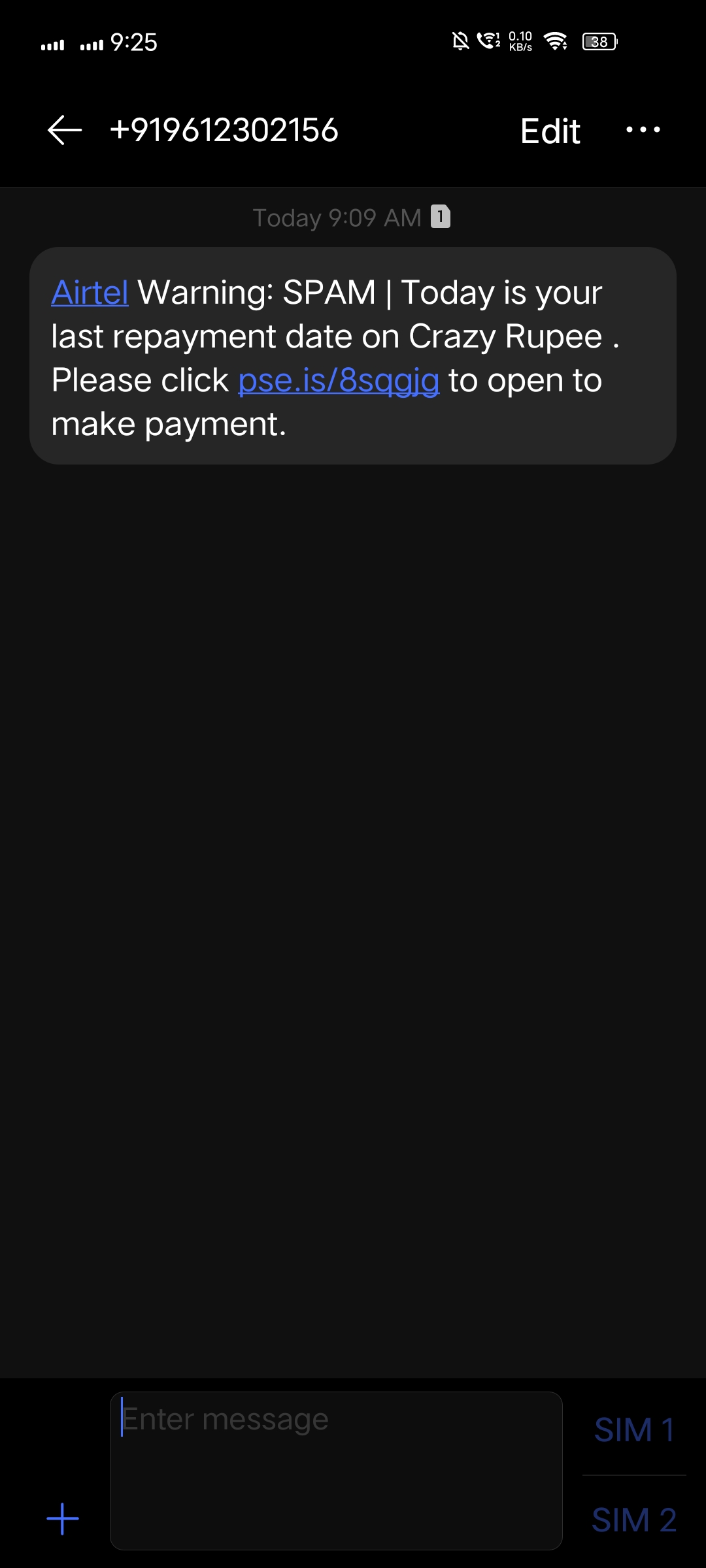Open the three-dot overflow menu
Image resolution: width=706 pixels, height=1568 pixels.
click(x=643, y=130)
